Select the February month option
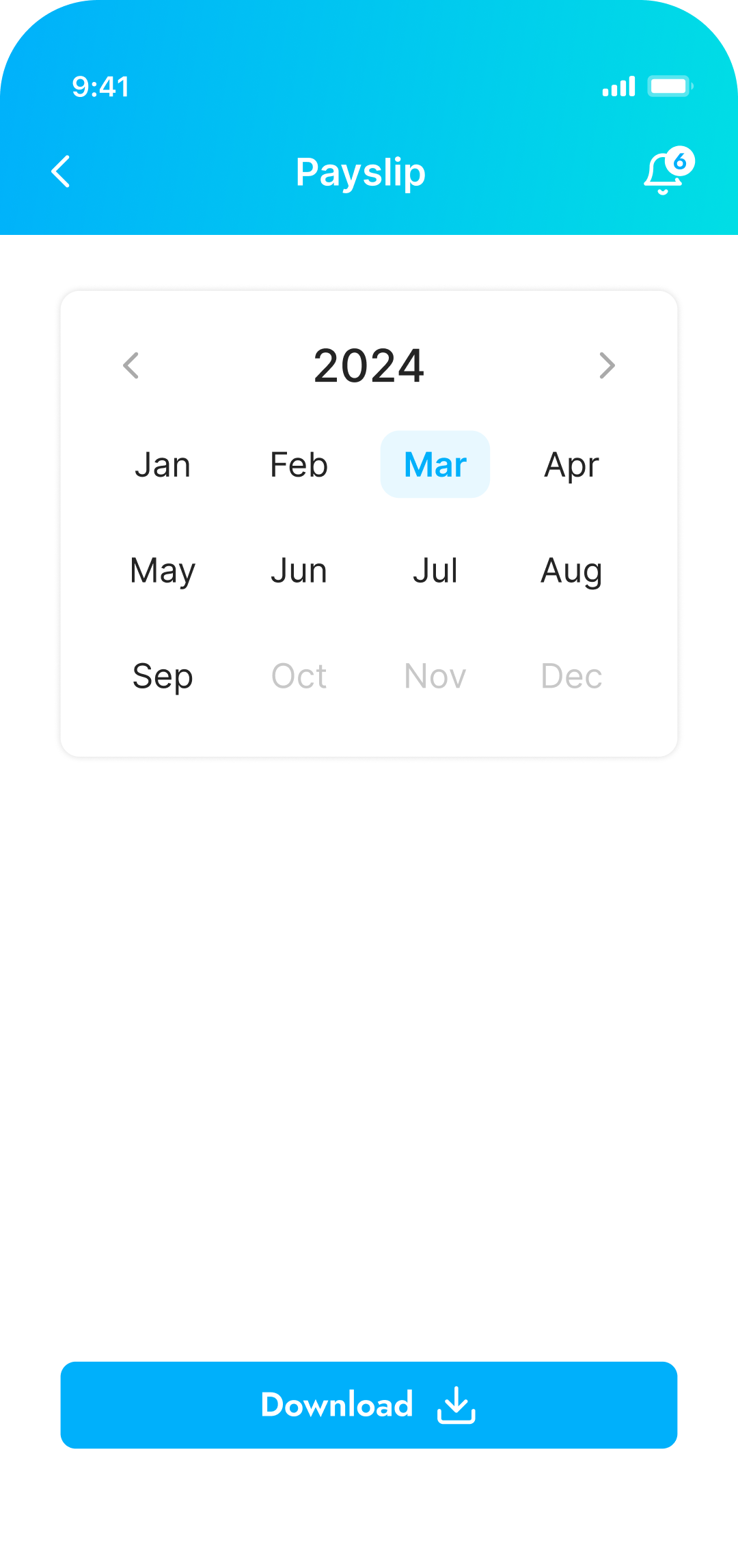This screenshot has height=1568, width=738. pos(299,464)
